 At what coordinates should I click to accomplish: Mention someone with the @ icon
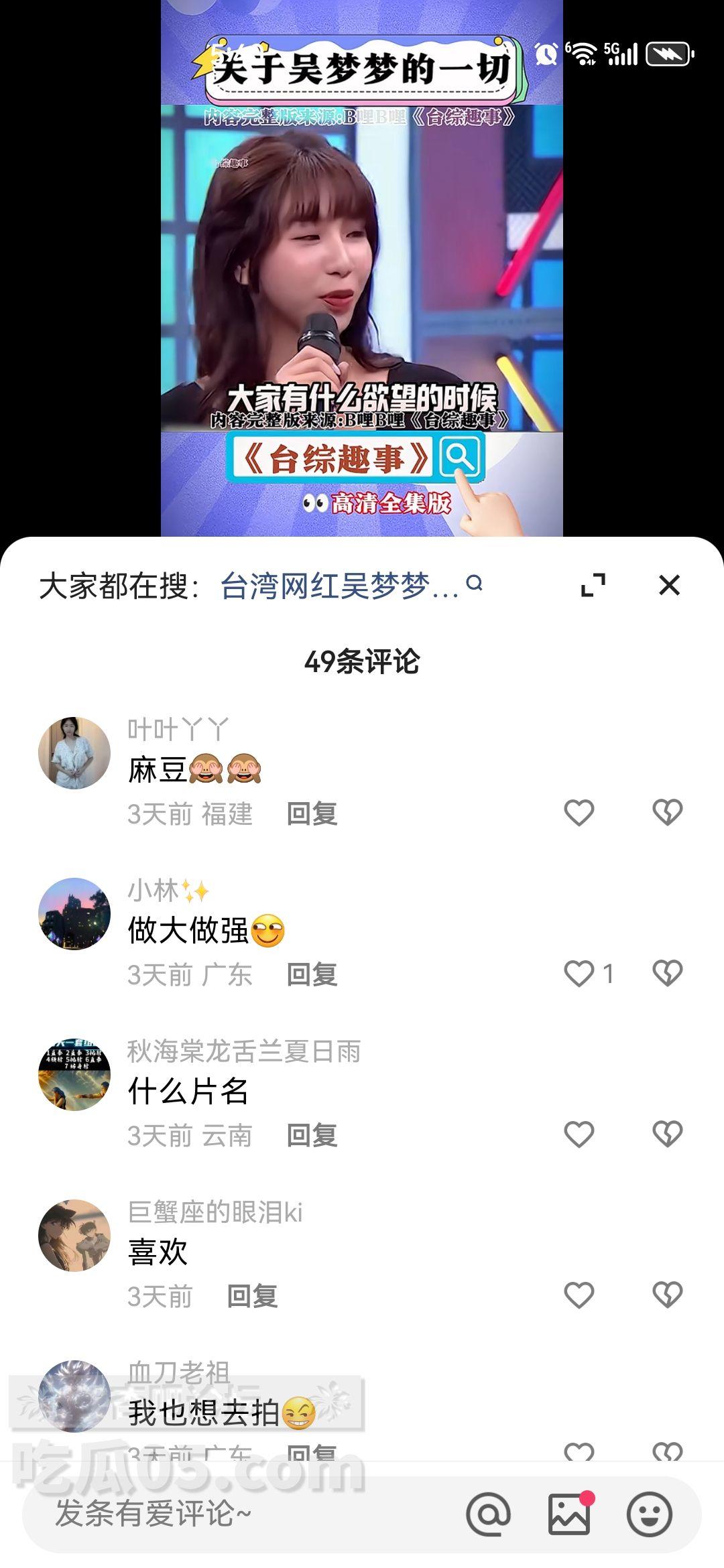click(489, 1514)
